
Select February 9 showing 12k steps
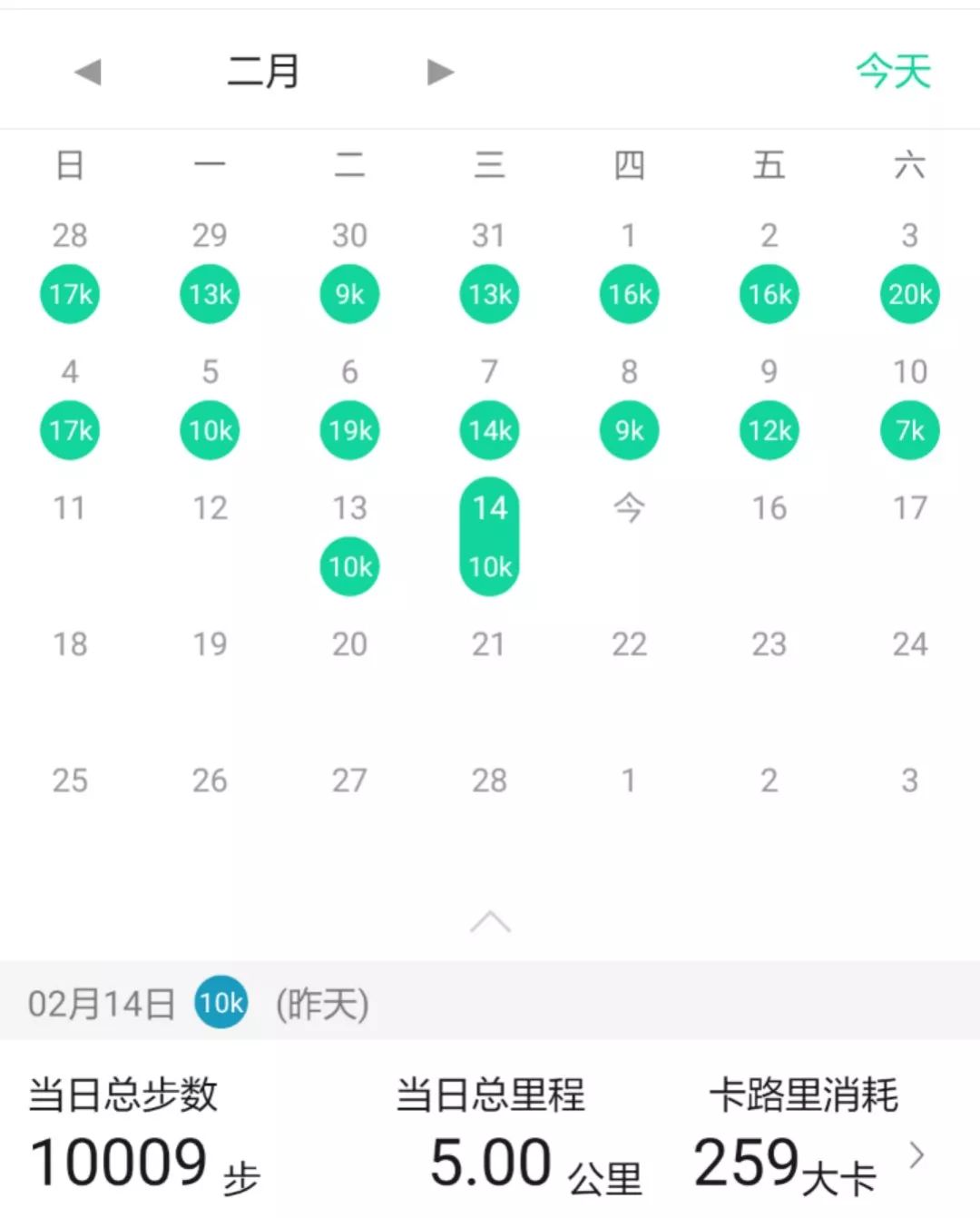(769, 402)
